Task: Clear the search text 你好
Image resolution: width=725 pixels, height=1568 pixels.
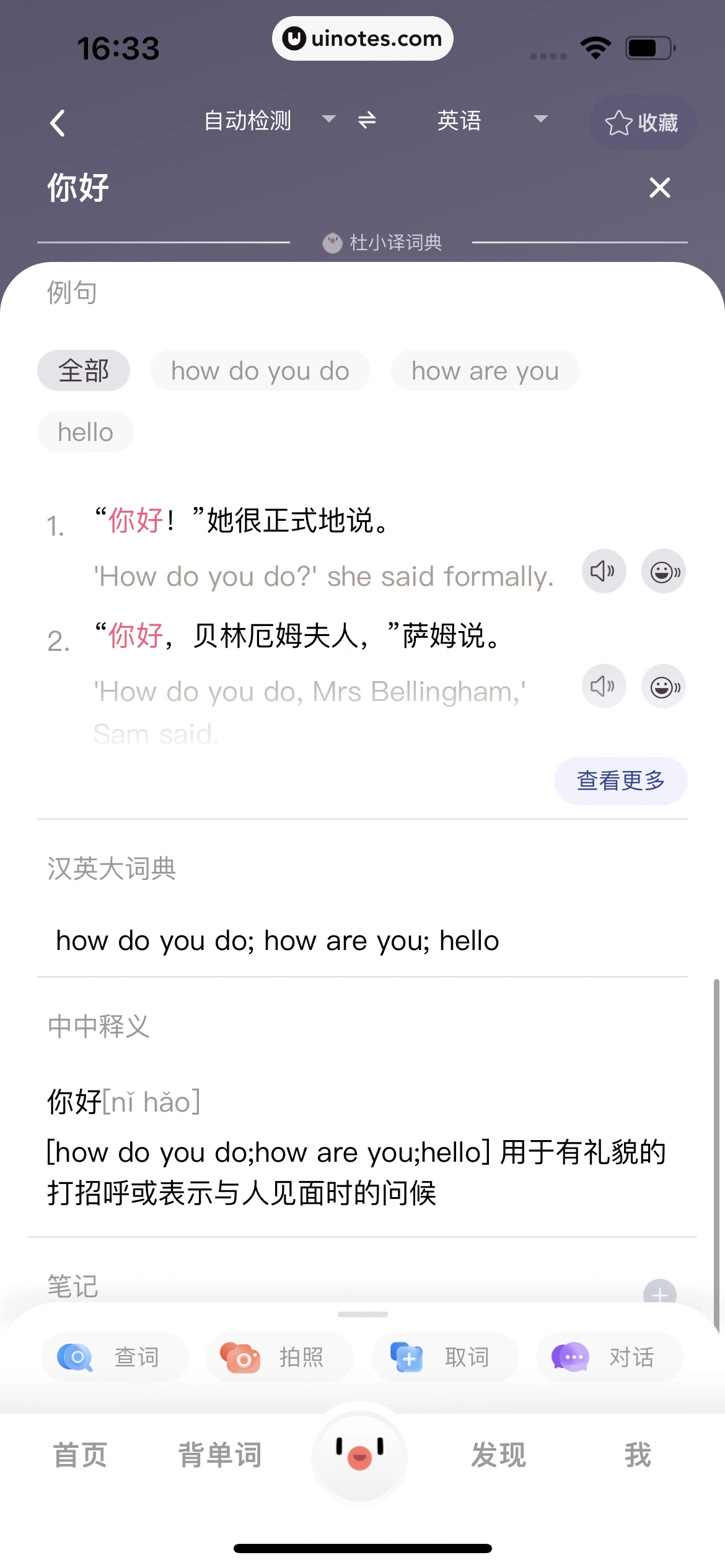Action: pos(659,188)
